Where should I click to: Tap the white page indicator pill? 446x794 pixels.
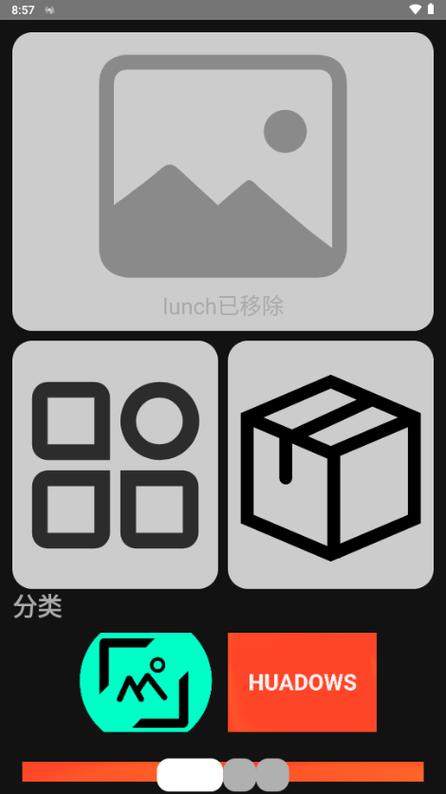pos(190,774)
